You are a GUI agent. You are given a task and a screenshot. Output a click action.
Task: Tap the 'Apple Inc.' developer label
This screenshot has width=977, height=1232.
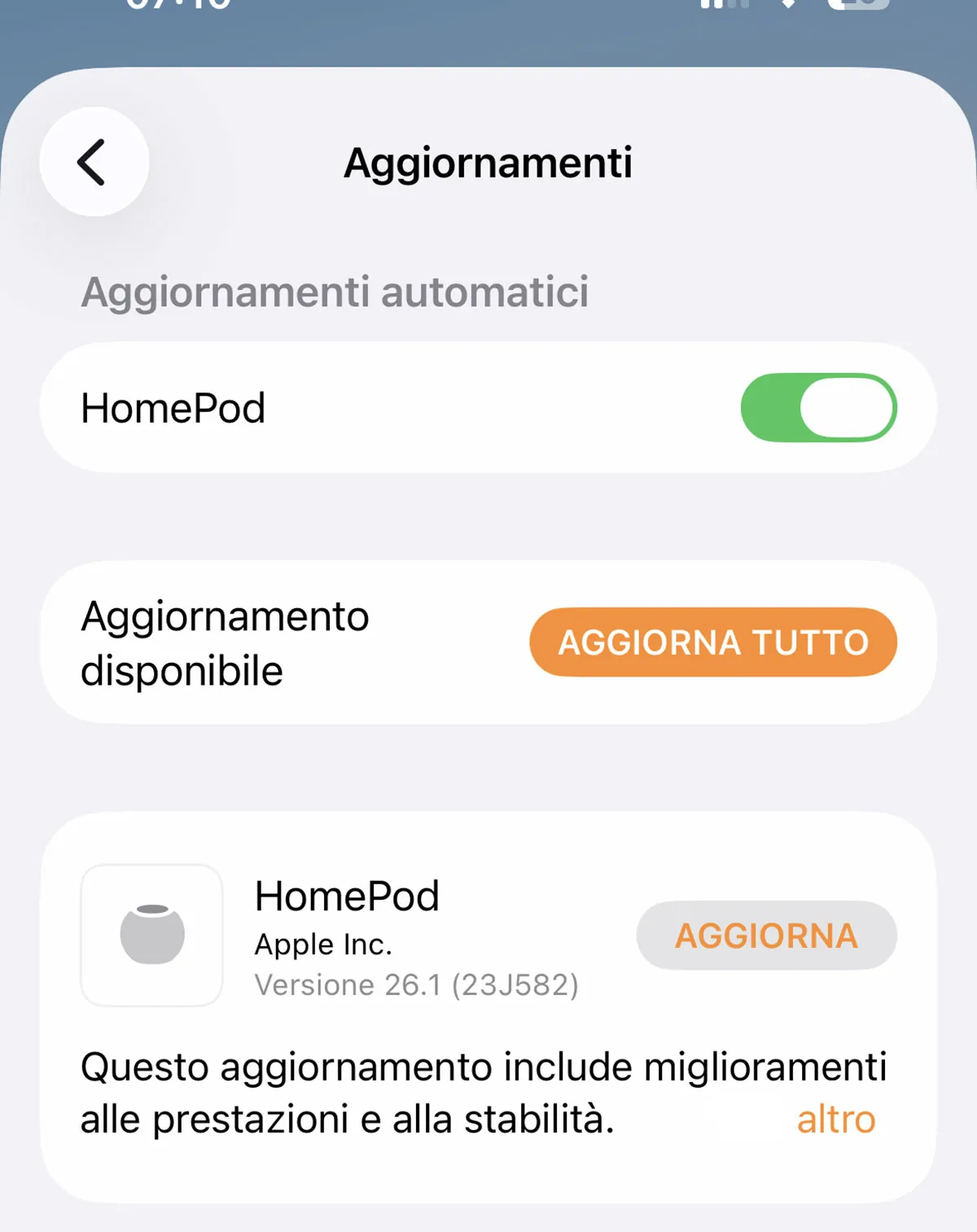click(324, 945)
